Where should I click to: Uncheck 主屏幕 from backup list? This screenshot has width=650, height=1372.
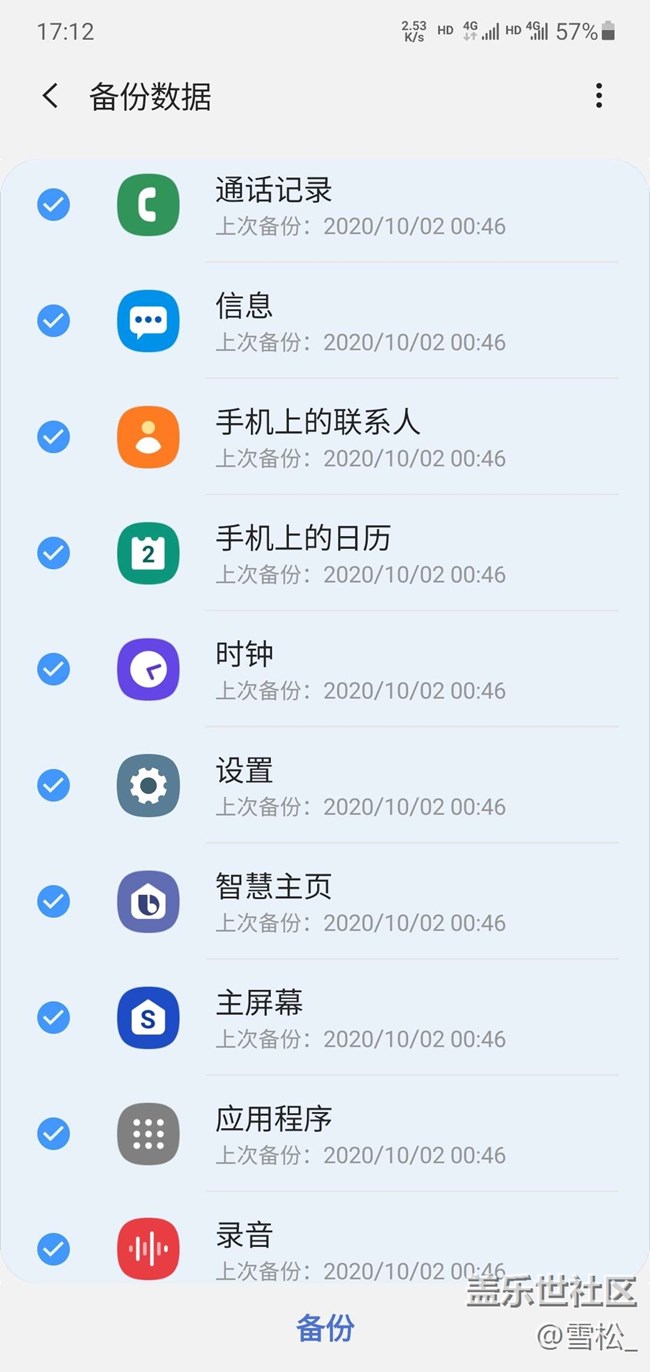point(53,1017)
